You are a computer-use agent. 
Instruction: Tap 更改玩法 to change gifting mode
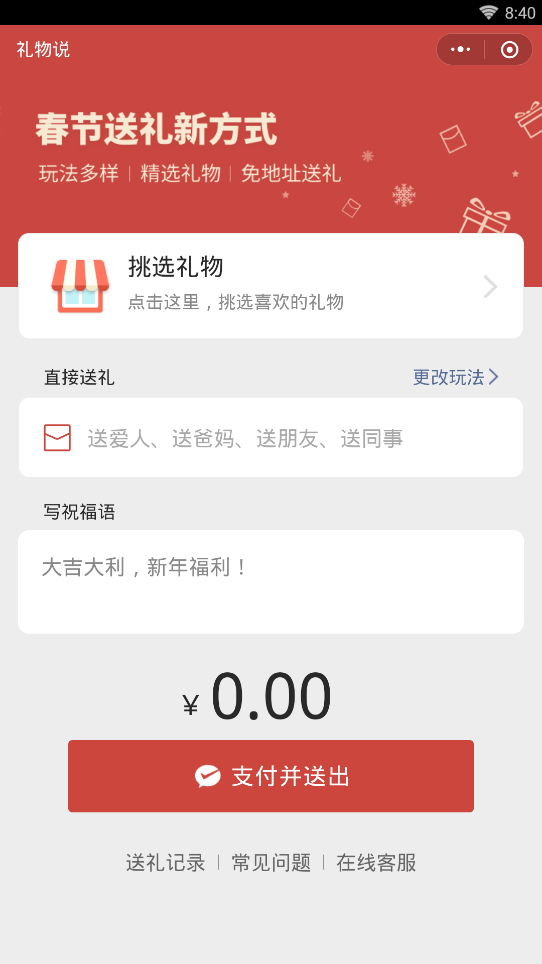coord(455,377)
